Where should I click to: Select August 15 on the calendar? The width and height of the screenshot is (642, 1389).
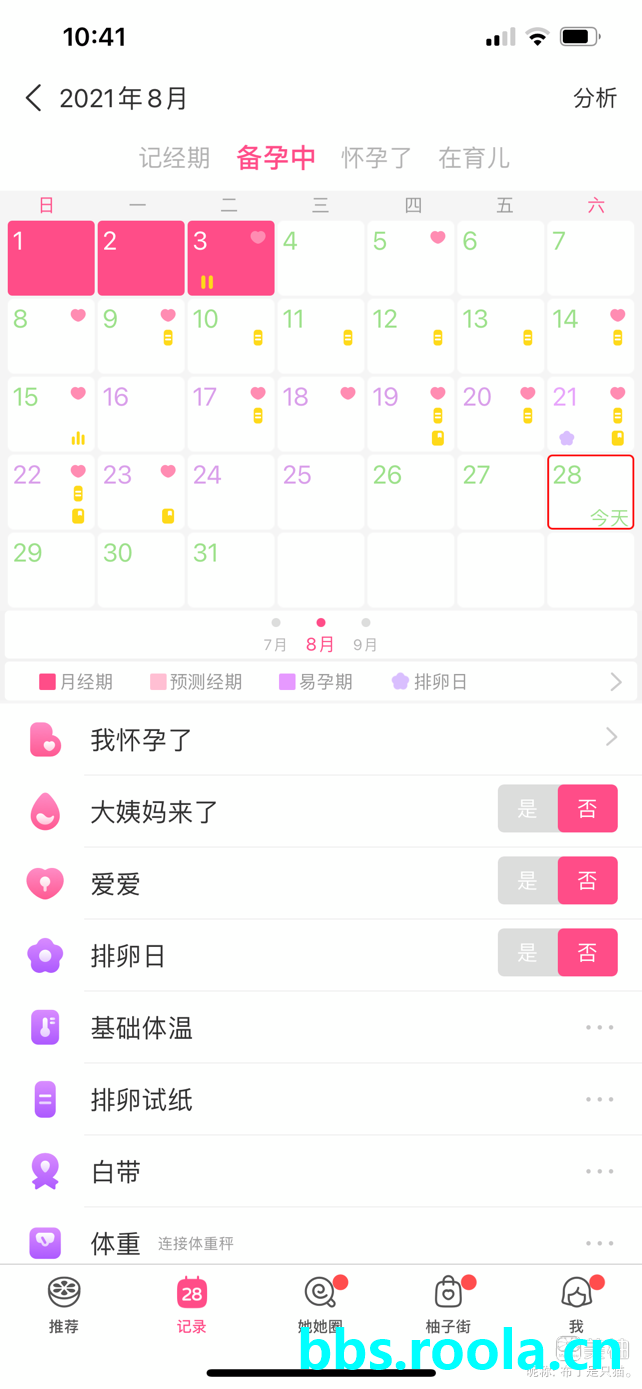tap(51, 413)
